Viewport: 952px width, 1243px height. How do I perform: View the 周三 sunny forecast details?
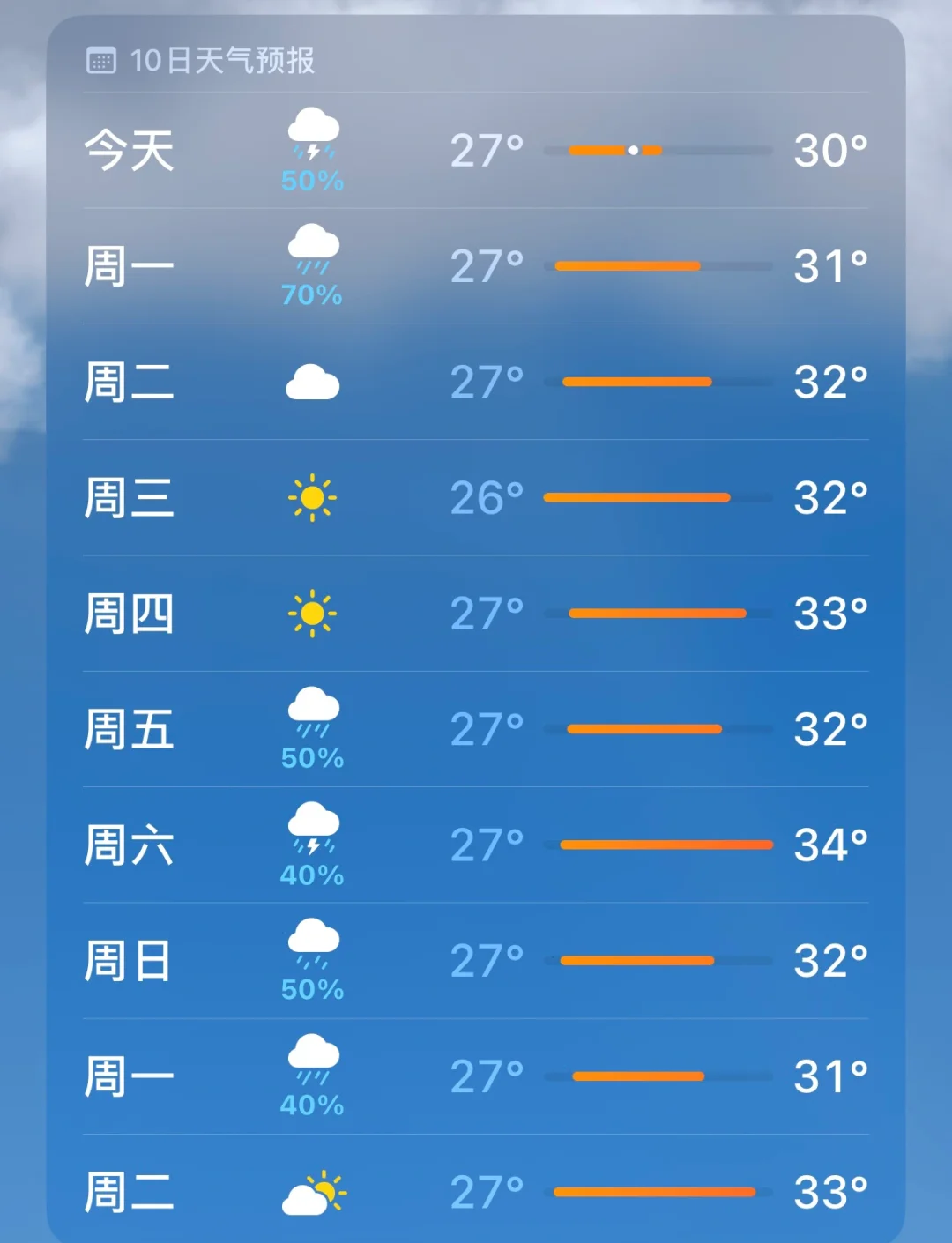476,498
